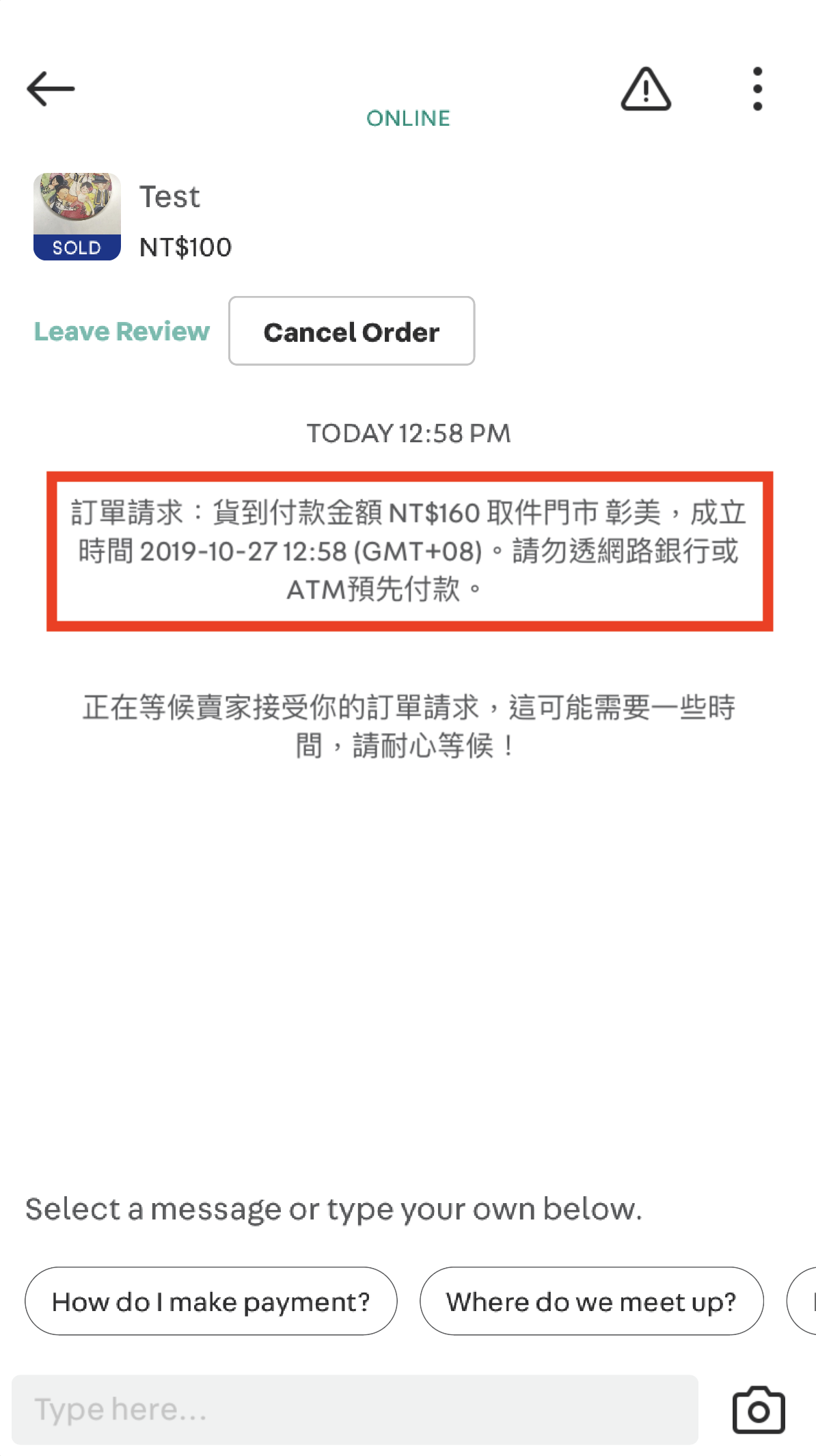Tap the report warning triangle icon
The image size is (816, 1456).
646,89
